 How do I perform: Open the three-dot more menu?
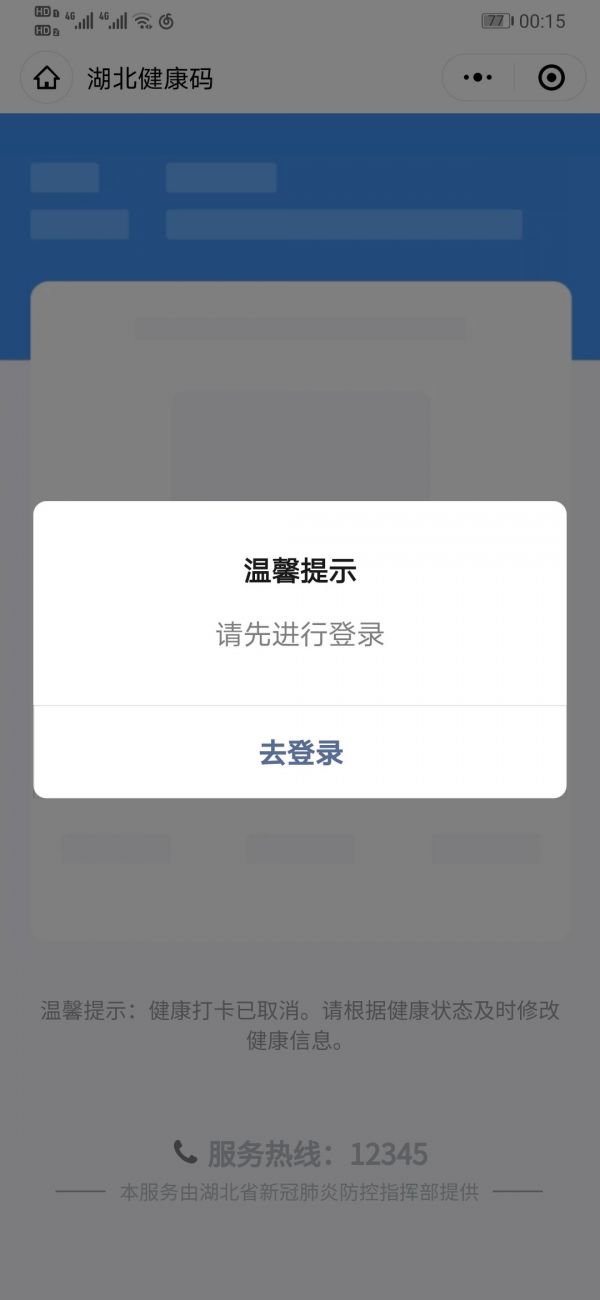pyautogui.click(x=478, y=78)
